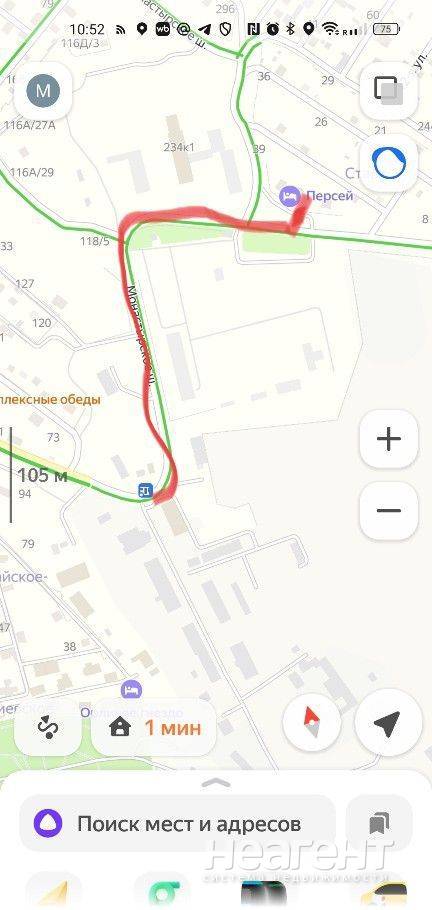Tap the home 1 мин shortcut

pyautogui.click(x=154, y=727)
